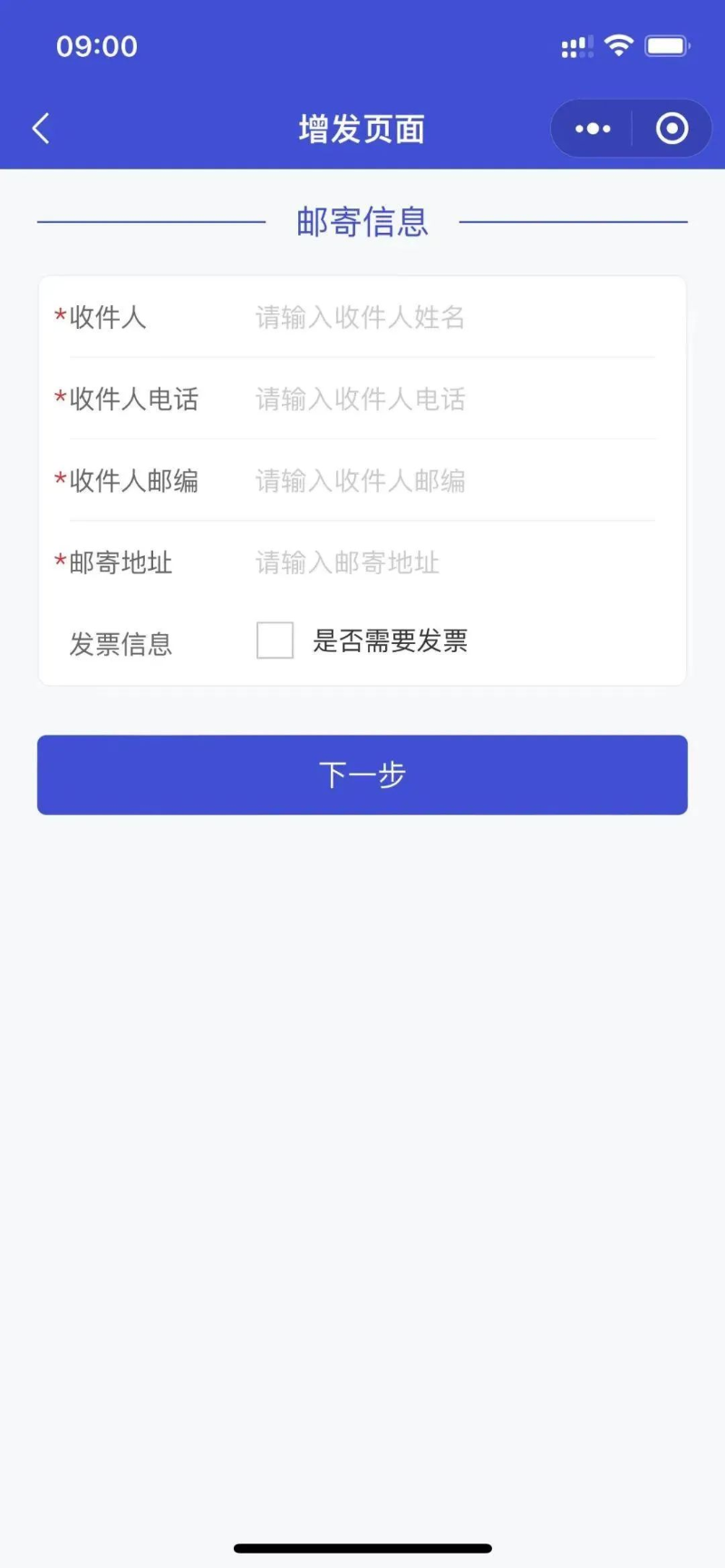This screenshot has width=725, height=1568.
Task: Tap the home indicator bar at bottom
Action: pyautogui.click(x=362, y=1548)
